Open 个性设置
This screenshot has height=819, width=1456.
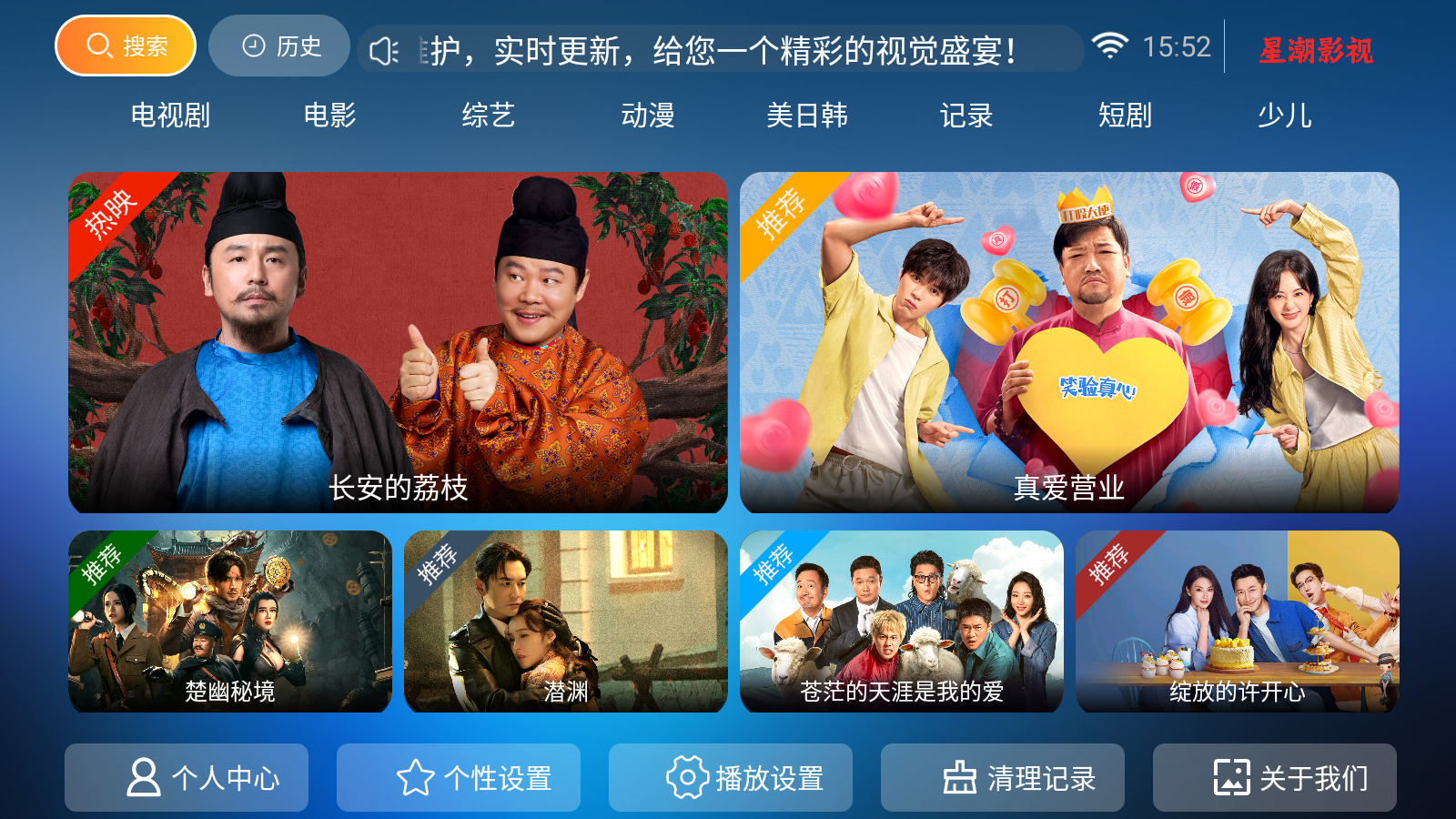459,778
